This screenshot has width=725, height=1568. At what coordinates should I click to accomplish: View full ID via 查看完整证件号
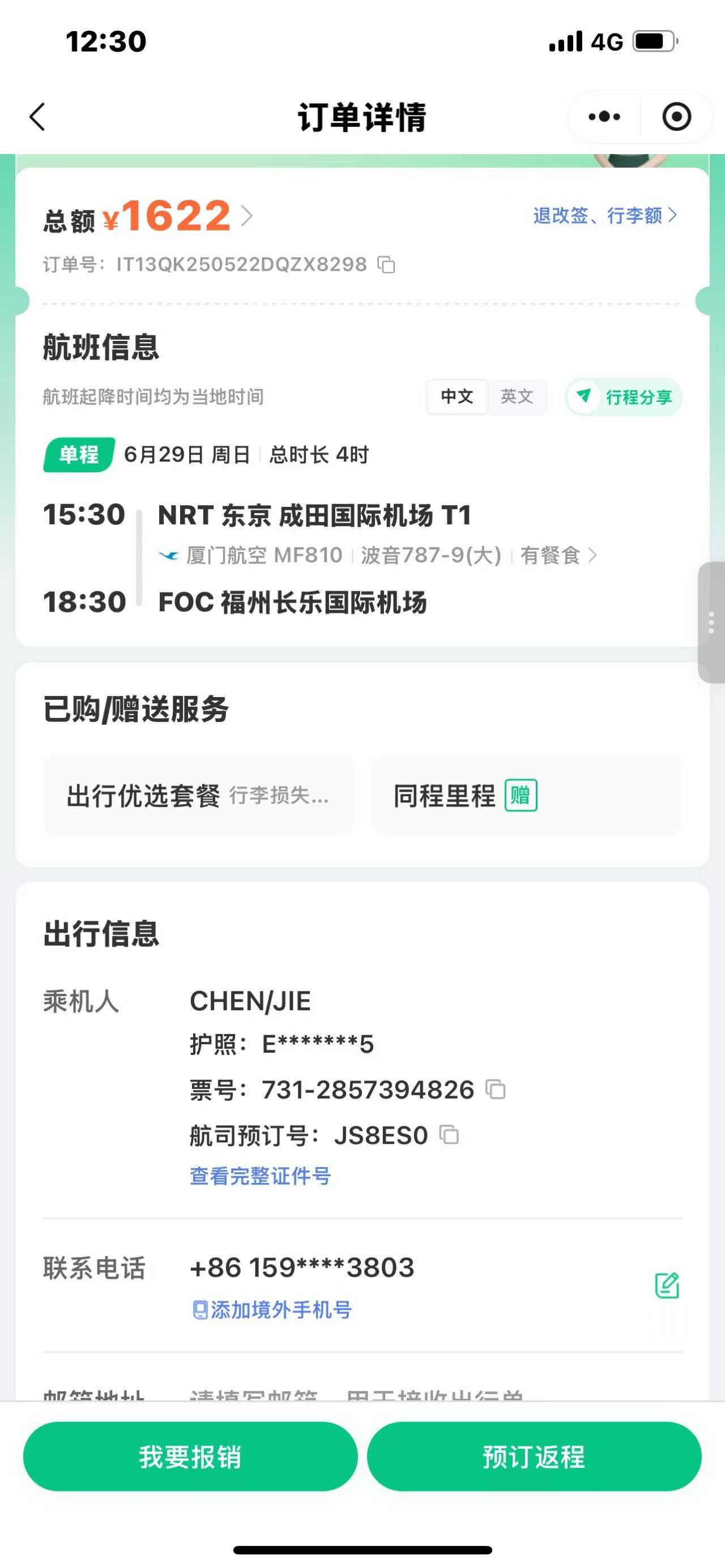tap(260, 1176)
